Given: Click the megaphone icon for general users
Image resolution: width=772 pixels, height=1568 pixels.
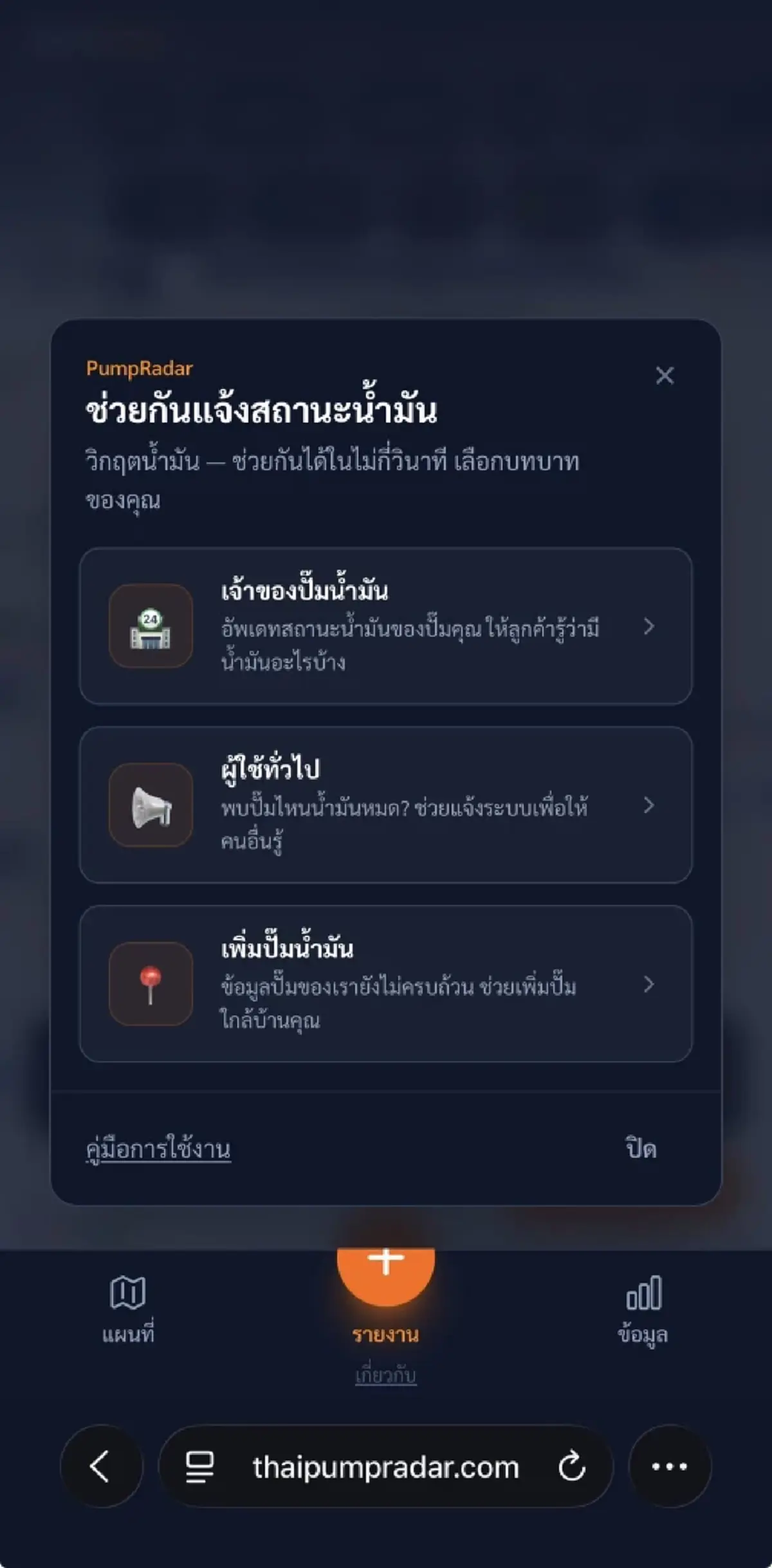Looking at the screenshot, I should (x=152, y=807).
